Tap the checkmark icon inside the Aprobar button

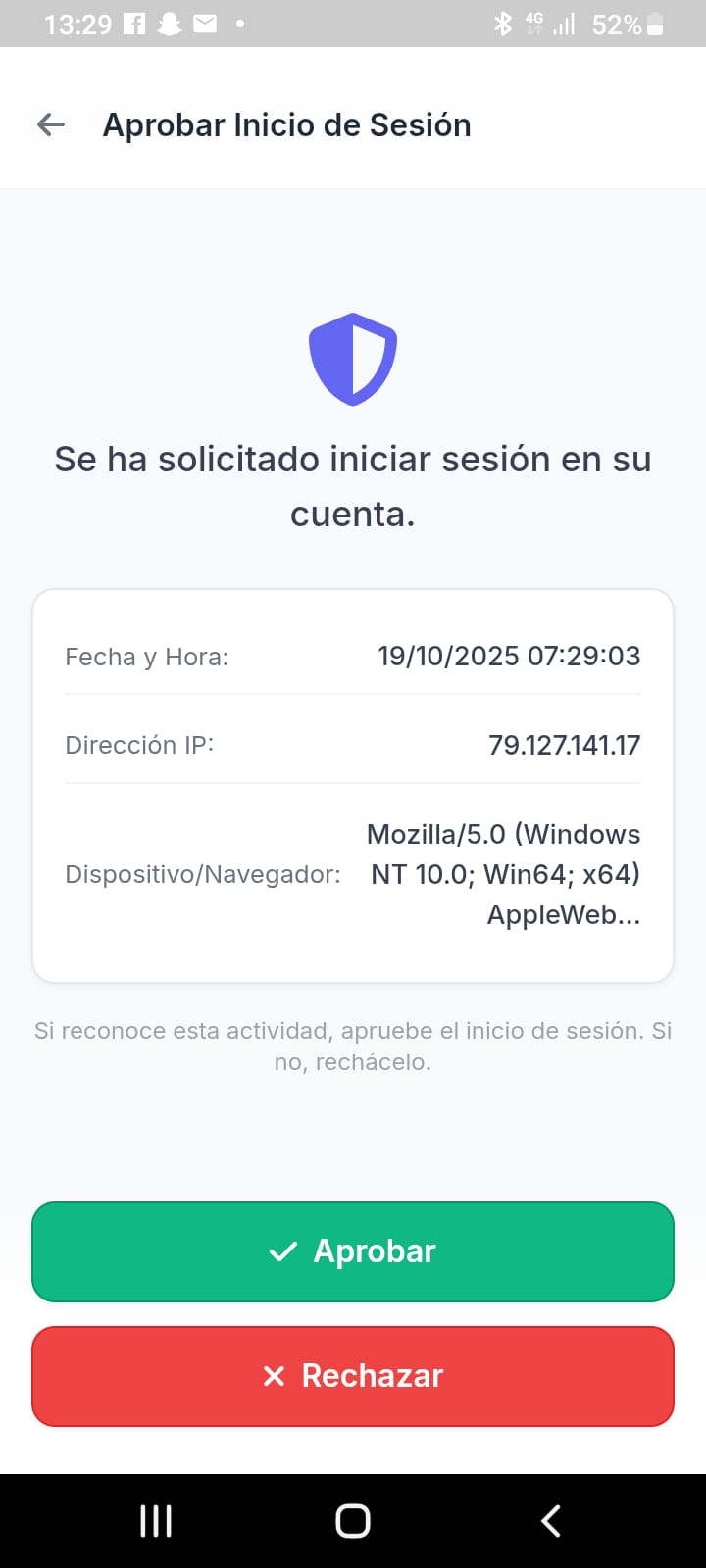[x=283, y=1251]
